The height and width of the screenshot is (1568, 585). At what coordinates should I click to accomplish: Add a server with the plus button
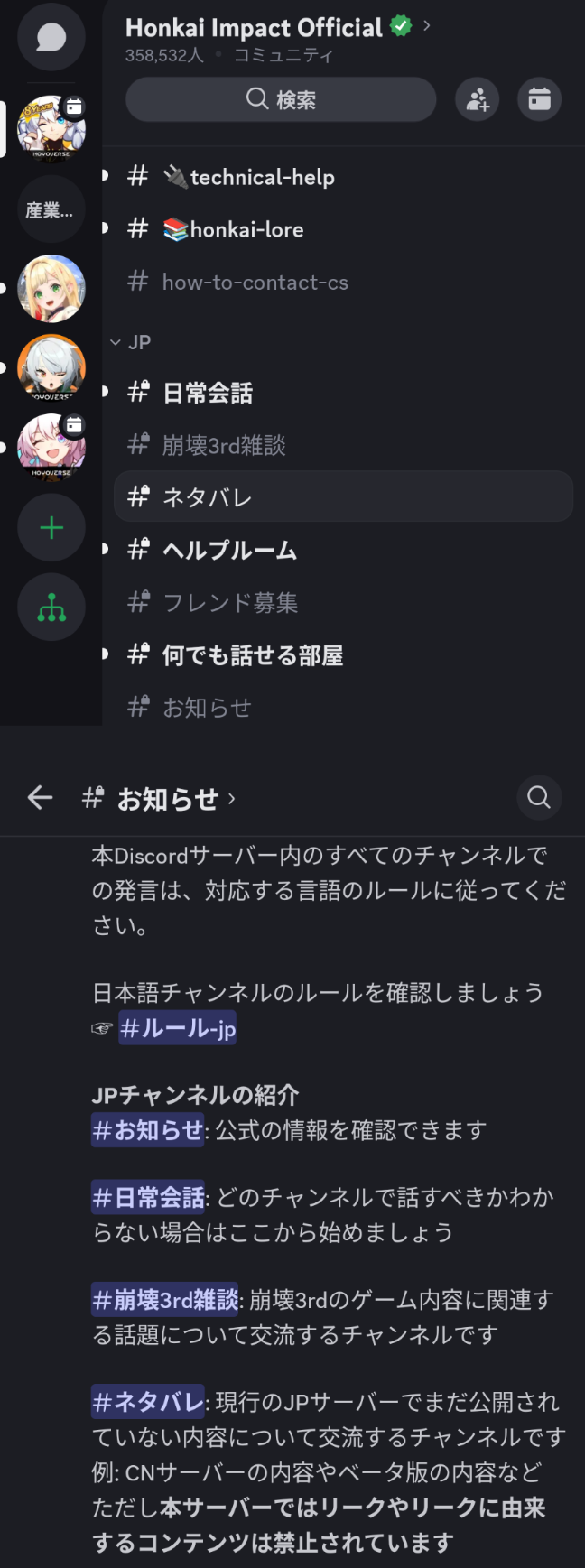click(x=51, y=528)
